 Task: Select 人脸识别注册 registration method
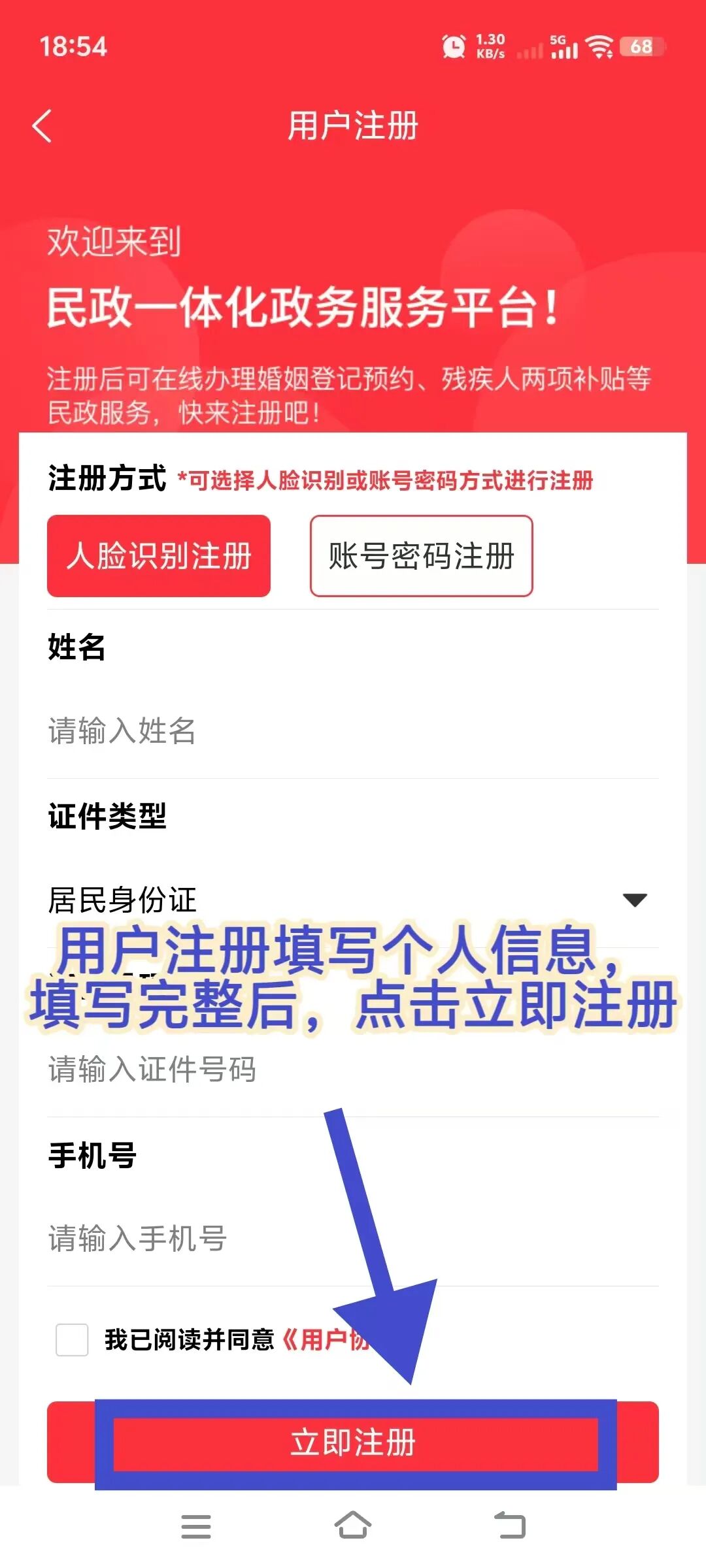[159, 556]
